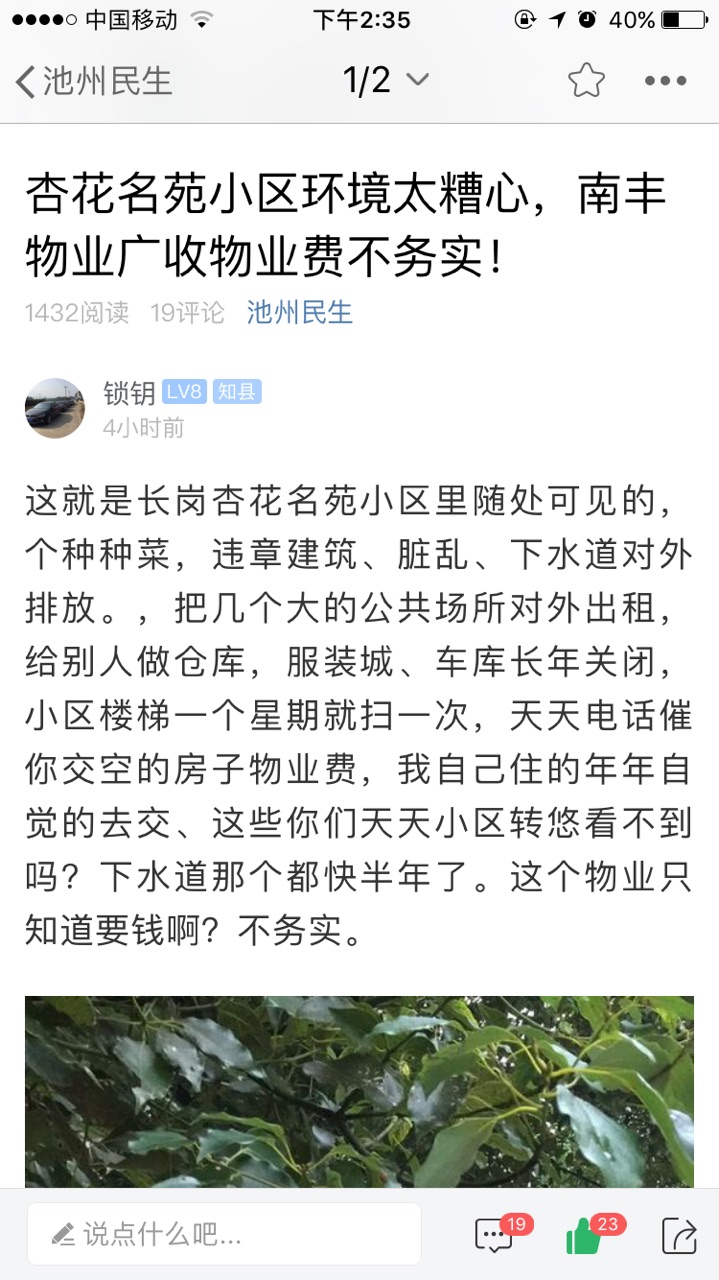Open the 池州民生 forum link
This screenshot has width=719, height=1280.
(x=300, y=313)
